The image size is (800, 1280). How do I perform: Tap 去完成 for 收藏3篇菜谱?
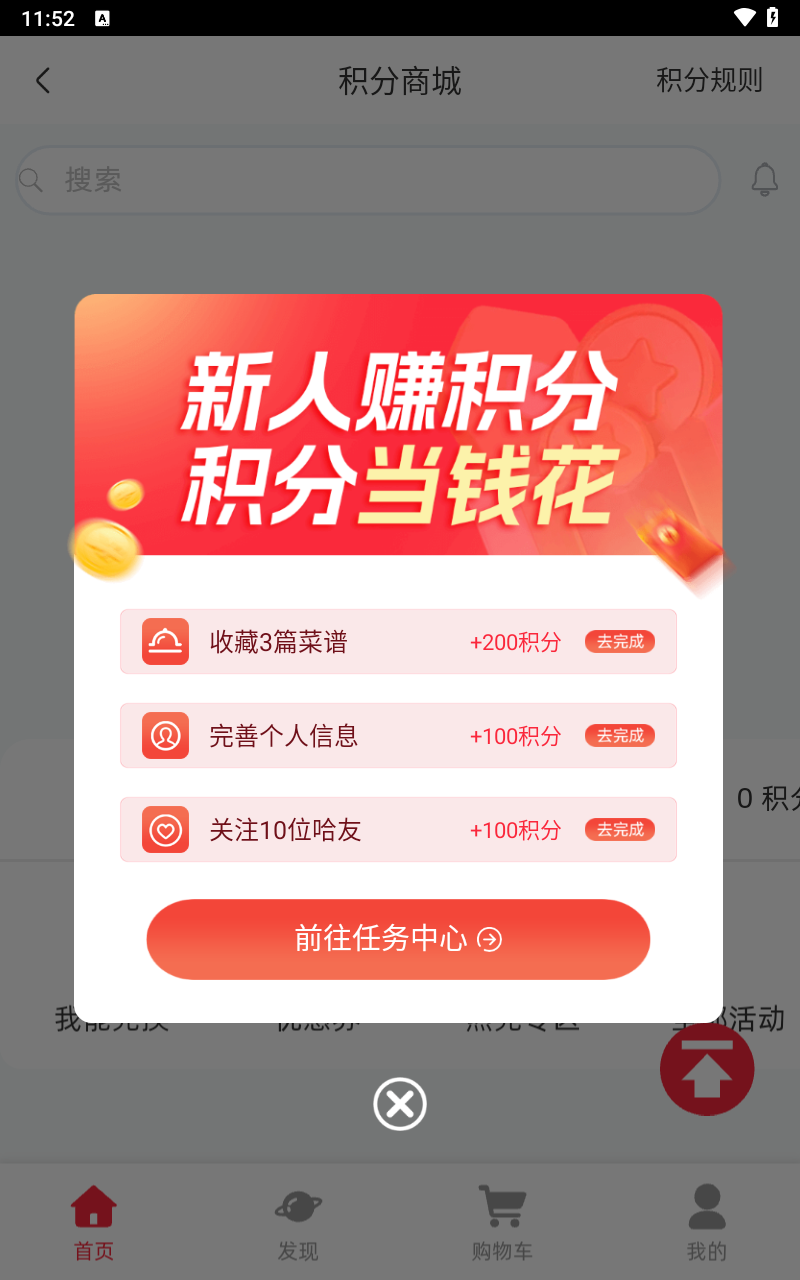pos(620,642)
